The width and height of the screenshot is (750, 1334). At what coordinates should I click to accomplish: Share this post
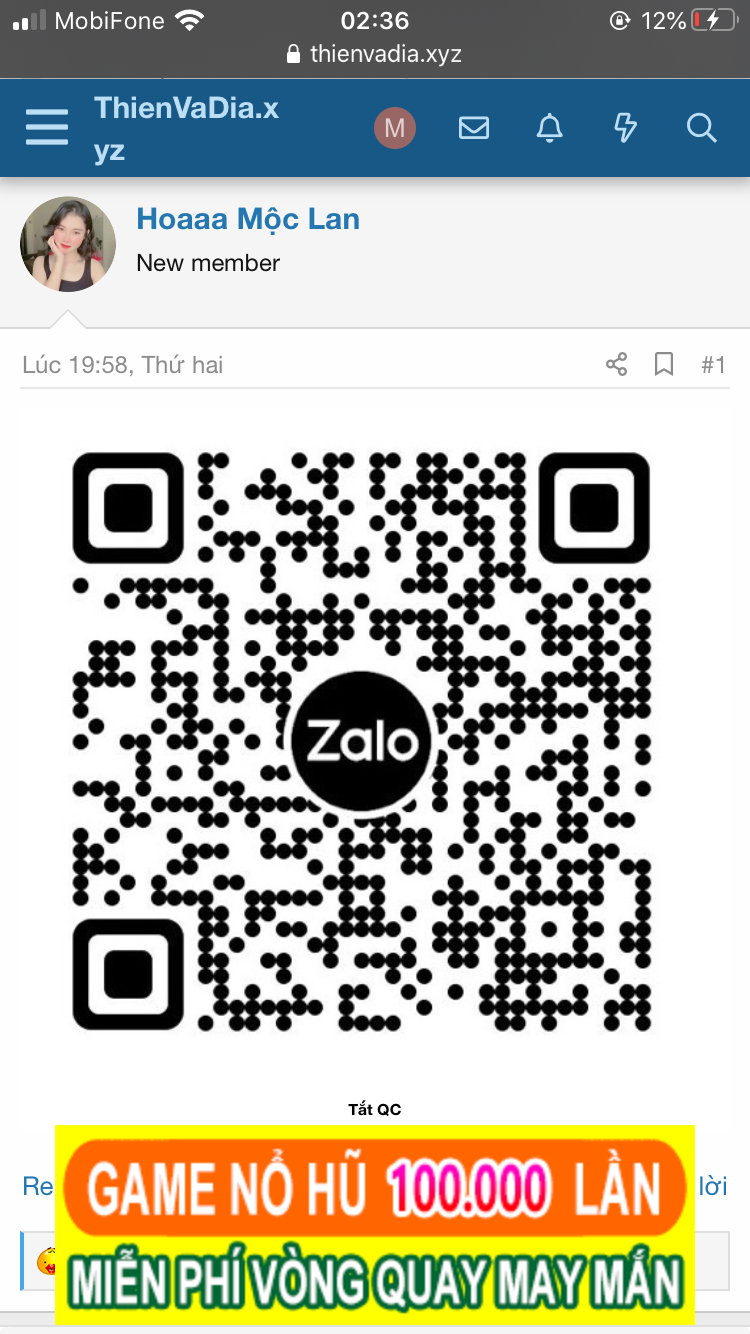(617, 365)
